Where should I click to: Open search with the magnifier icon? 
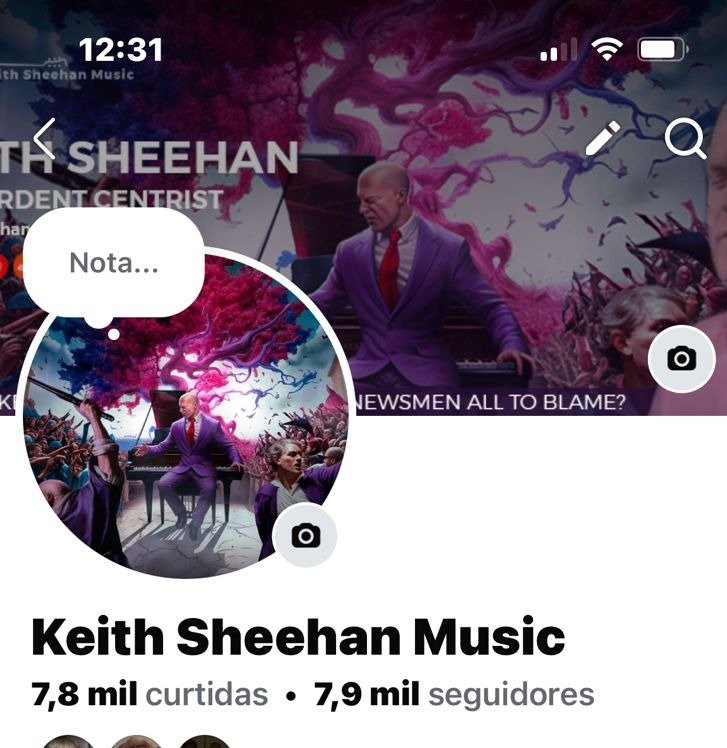click(x=685, y=140)
